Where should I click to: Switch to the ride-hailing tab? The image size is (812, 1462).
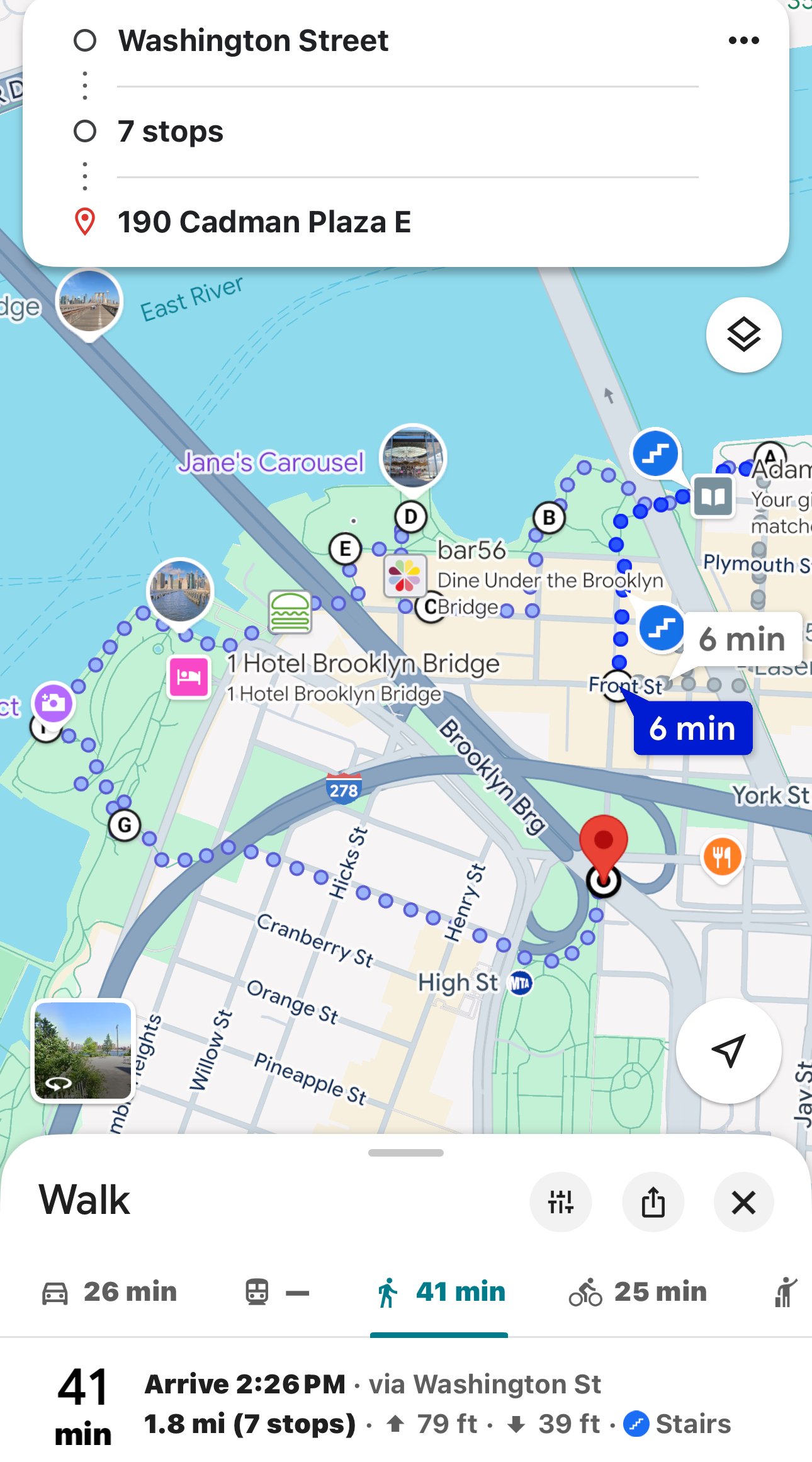point(786,1292)
